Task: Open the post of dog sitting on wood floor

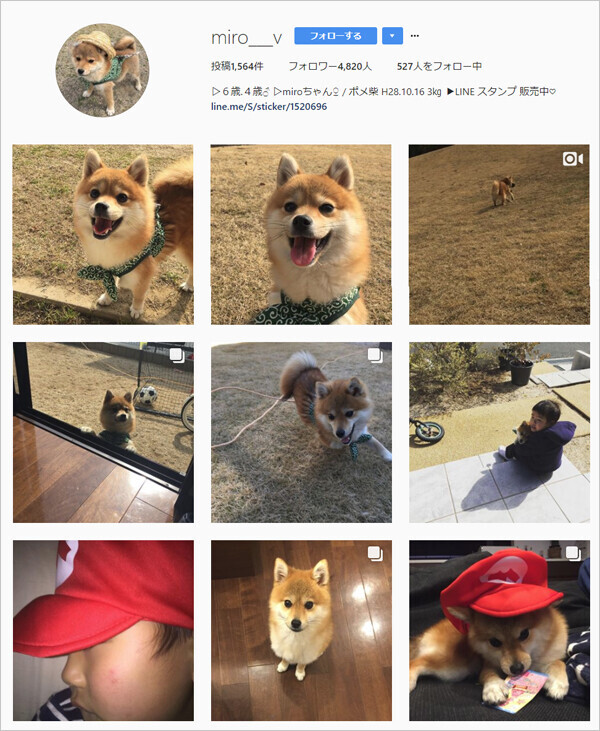Action: pos(301,630)
